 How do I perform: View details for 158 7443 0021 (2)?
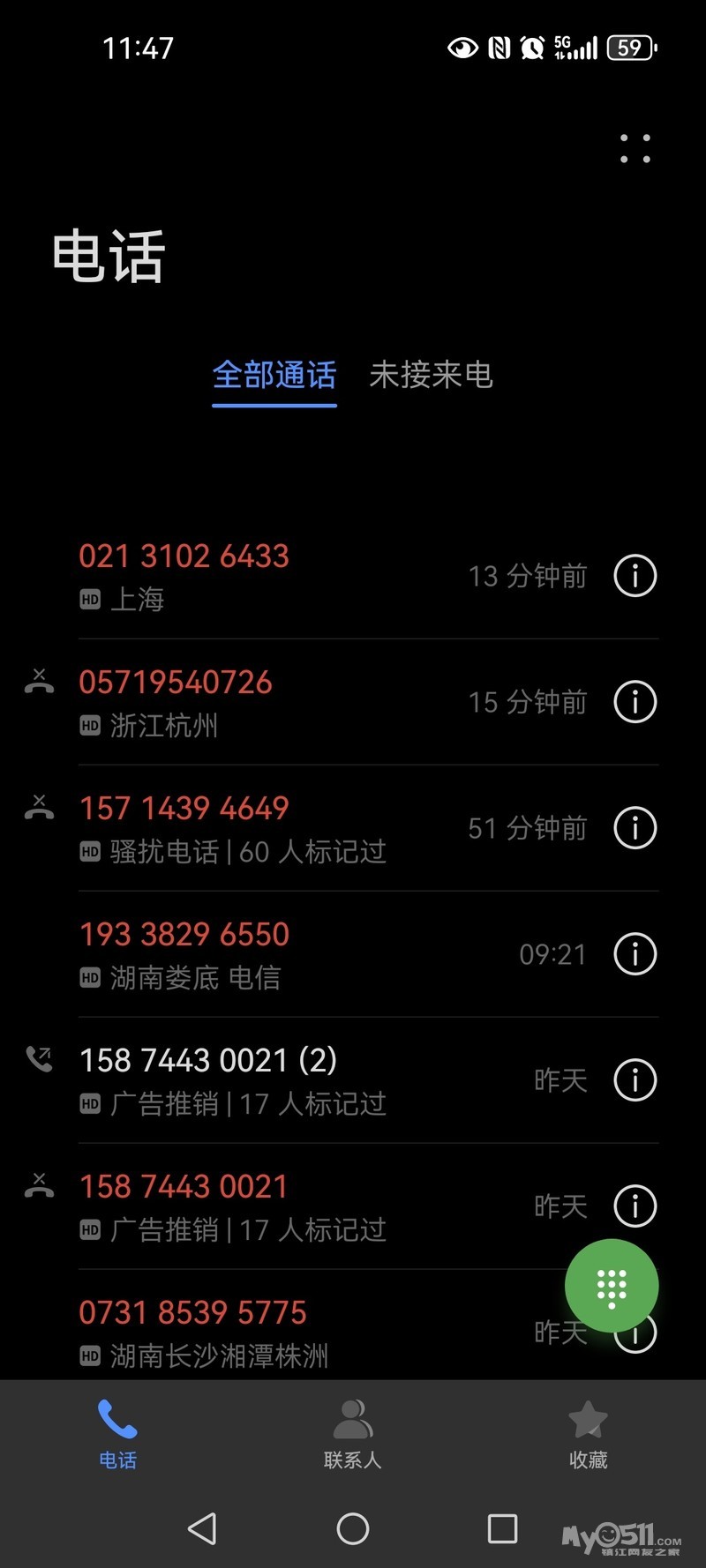coord(635,1080)
